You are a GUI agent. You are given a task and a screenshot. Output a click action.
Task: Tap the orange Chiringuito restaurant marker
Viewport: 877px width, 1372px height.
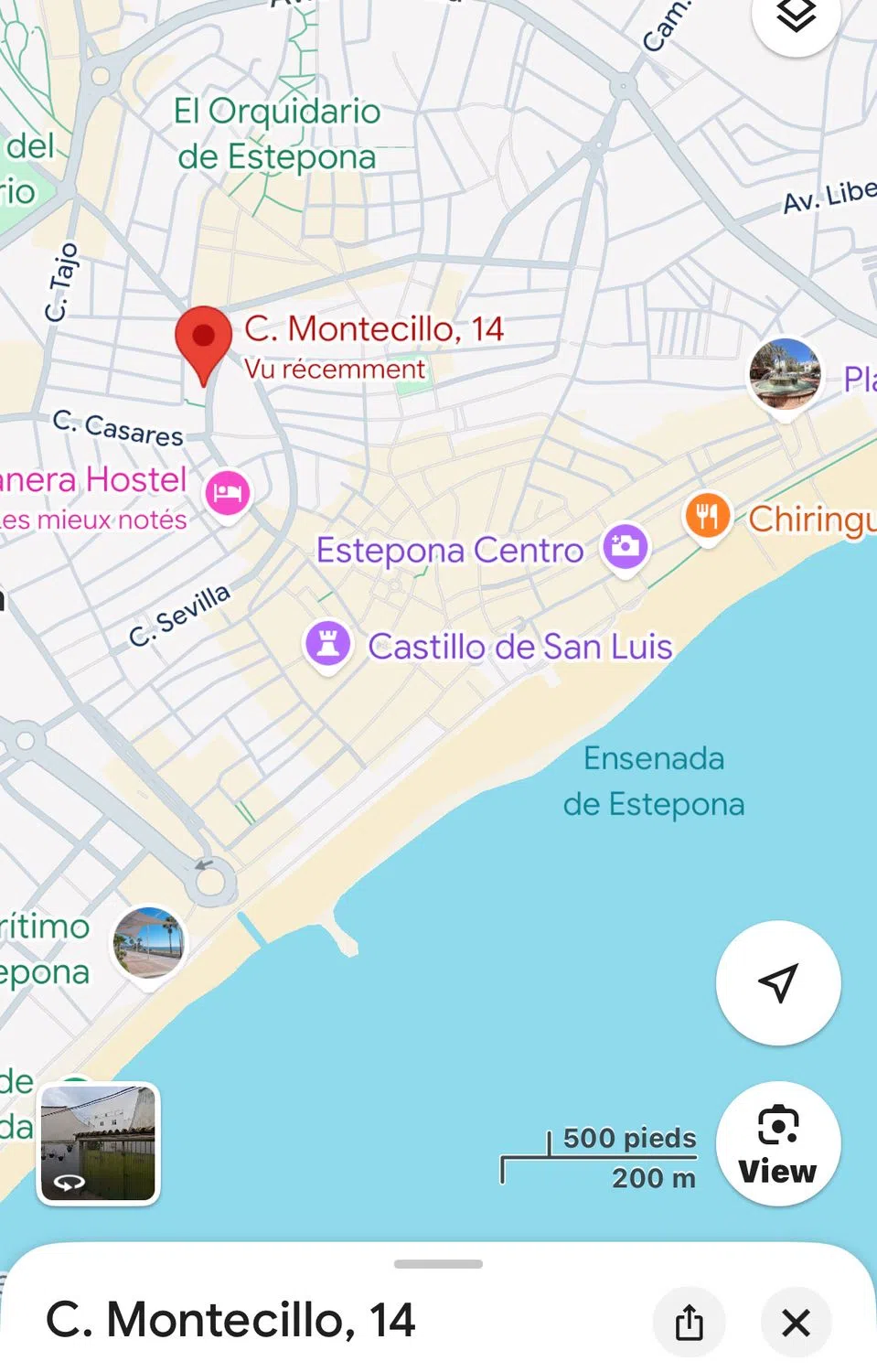click(x=707, y=516)
